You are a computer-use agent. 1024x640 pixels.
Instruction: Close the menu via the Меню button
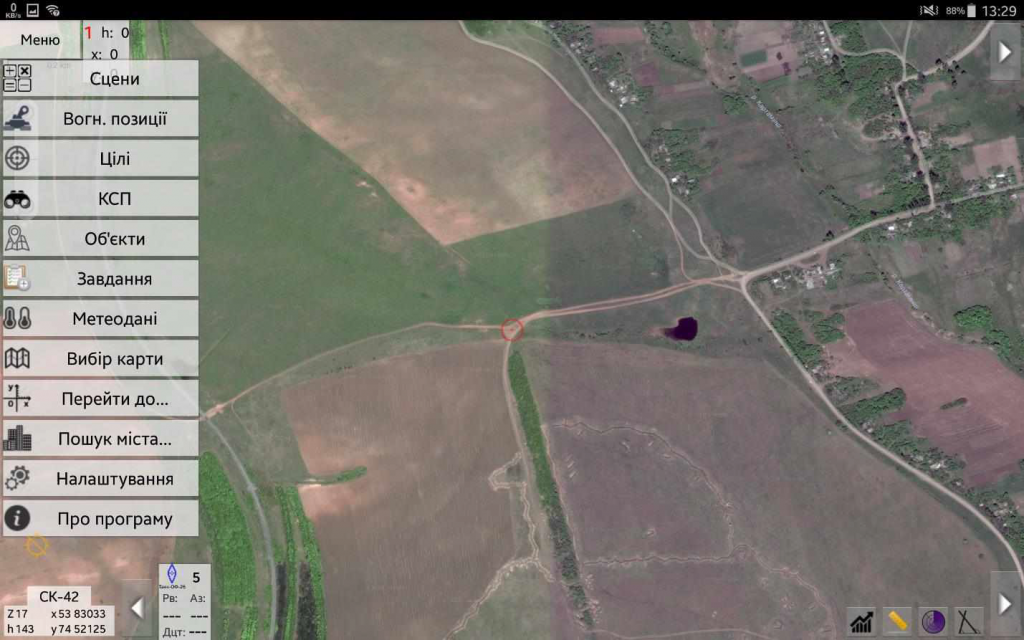point(40,40)
